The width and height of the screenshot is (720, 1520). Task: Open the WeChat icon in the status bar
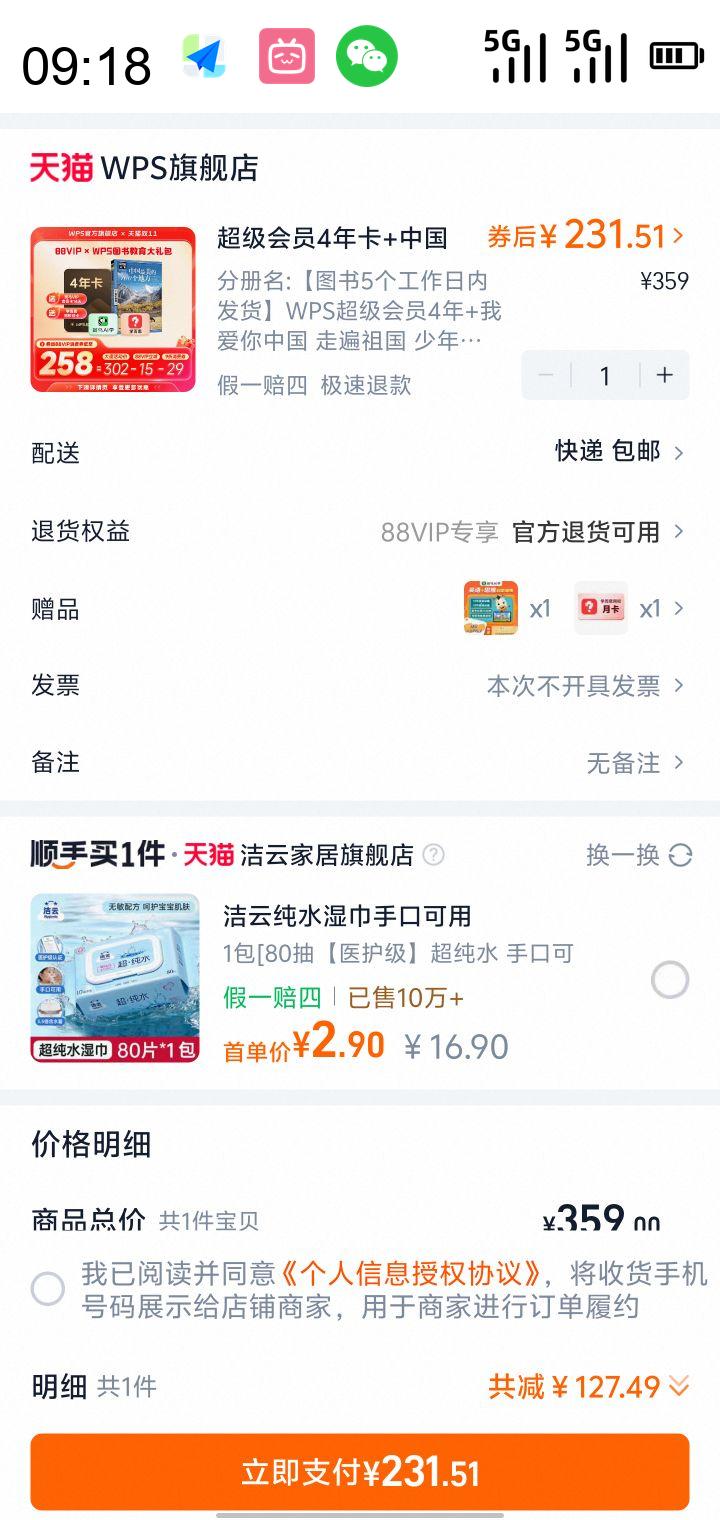(x=367, y=55)
